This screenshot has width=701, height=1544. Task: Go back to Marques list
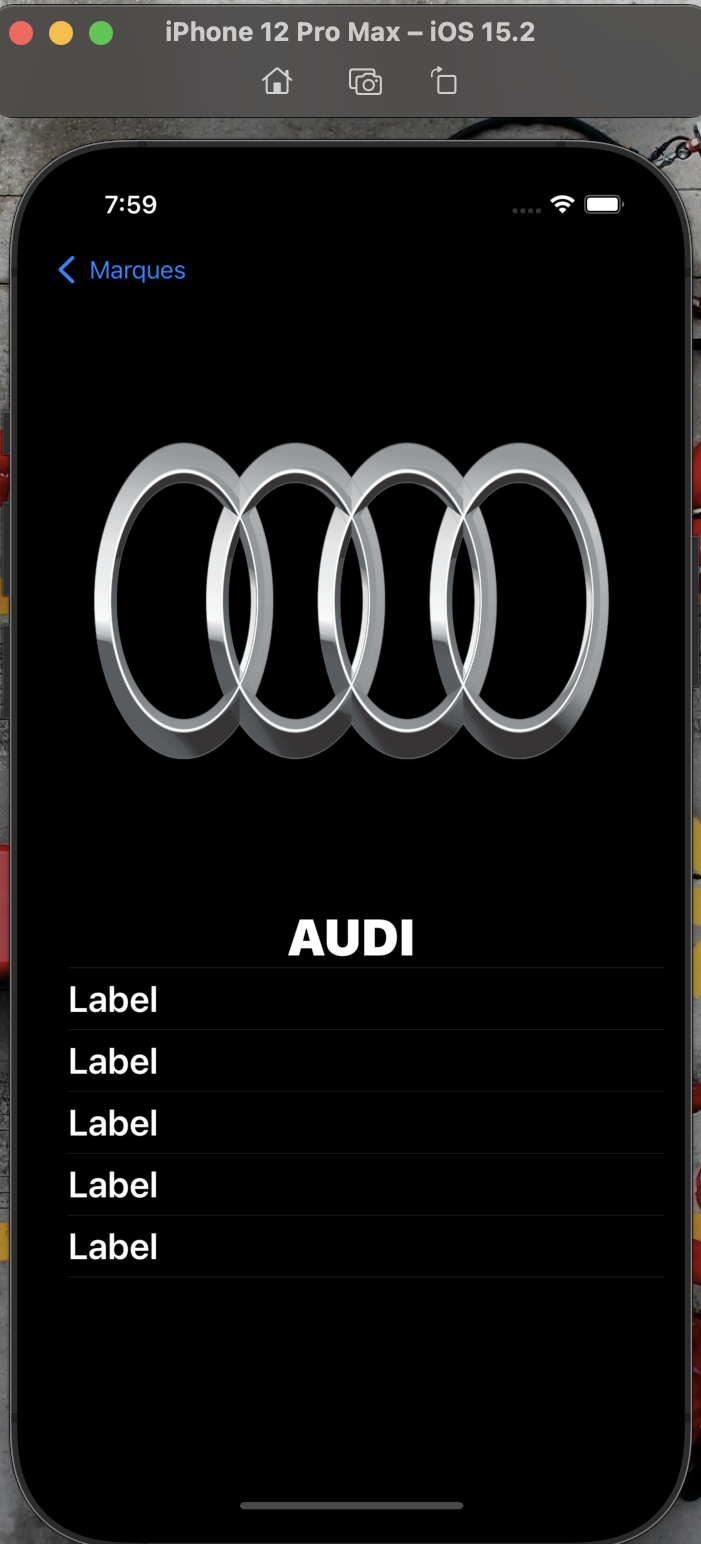(x=122, y=270)
